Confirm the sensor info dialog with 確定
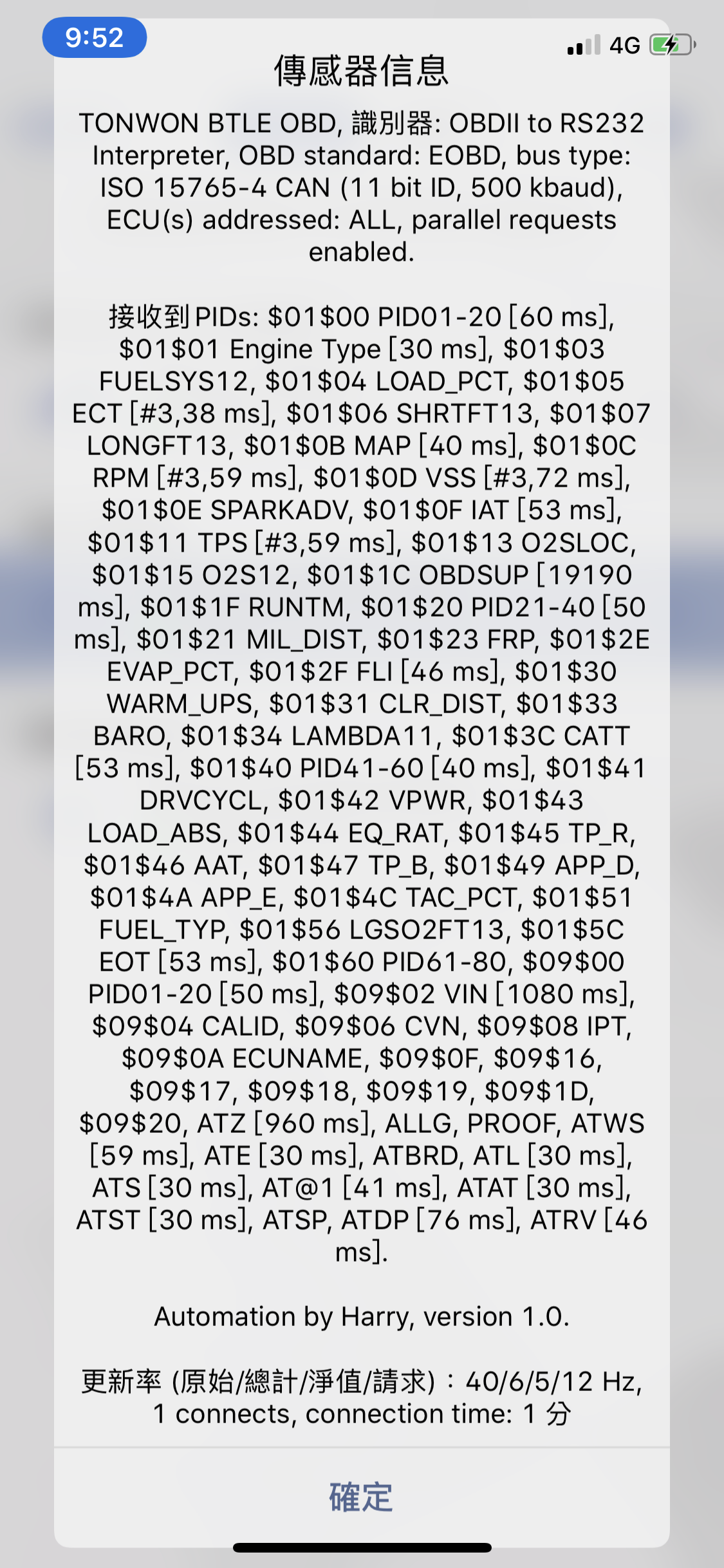Viewport: 724px width, 1568px height. point(361,1497)
